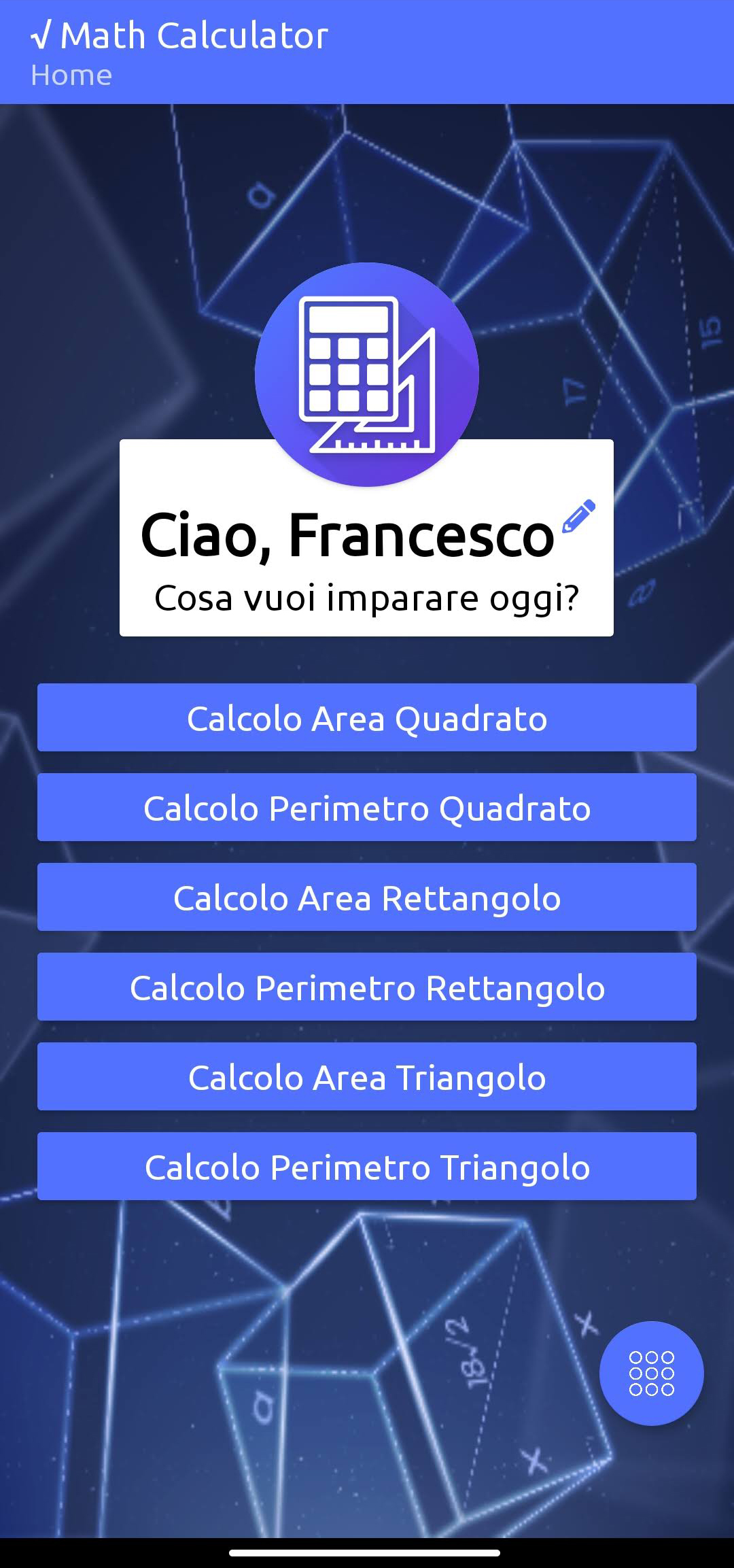Tap the floating grid menu button
Screen dimensions: 734x1568
point(651,1374)
